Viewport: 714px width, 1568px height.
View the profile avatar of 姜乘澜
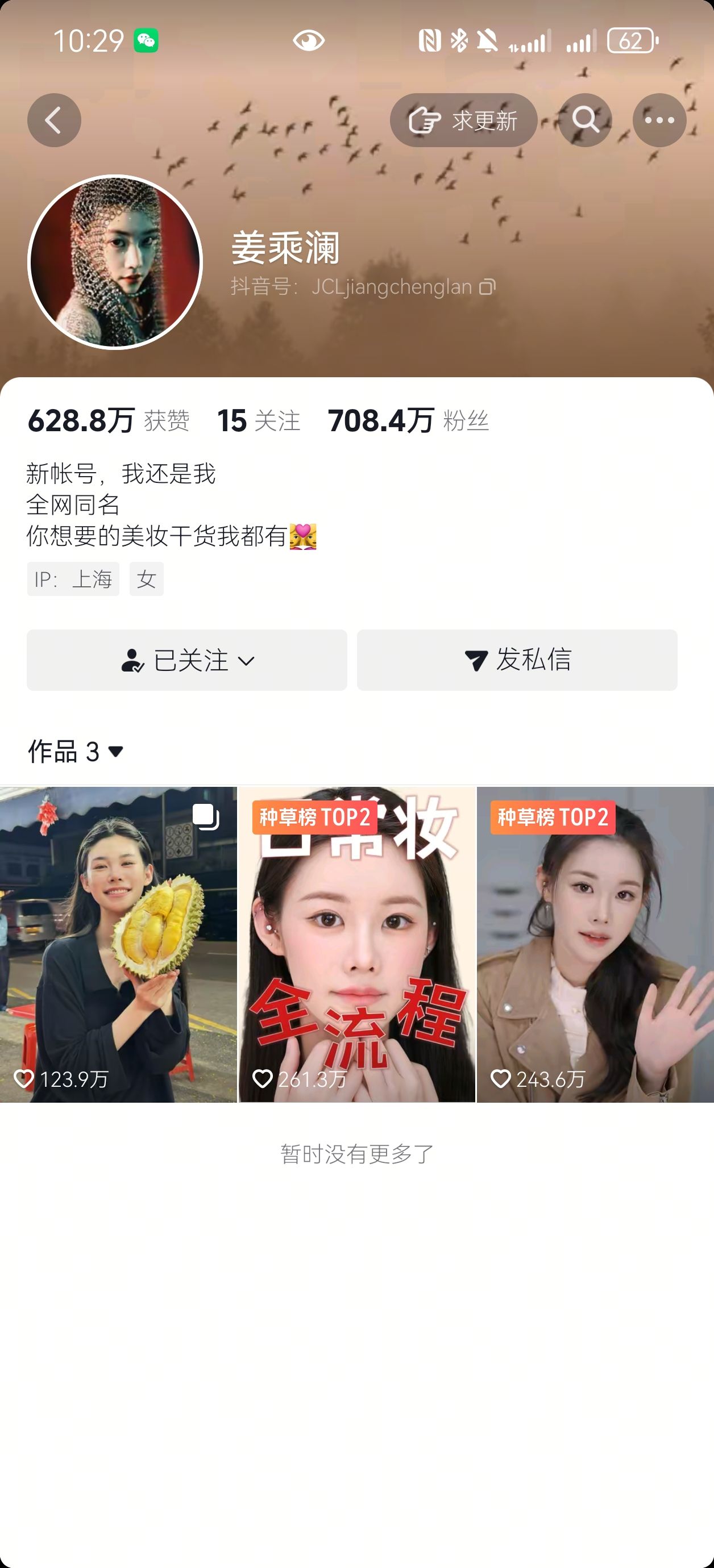pyautogui.click(x=115, y=262)
